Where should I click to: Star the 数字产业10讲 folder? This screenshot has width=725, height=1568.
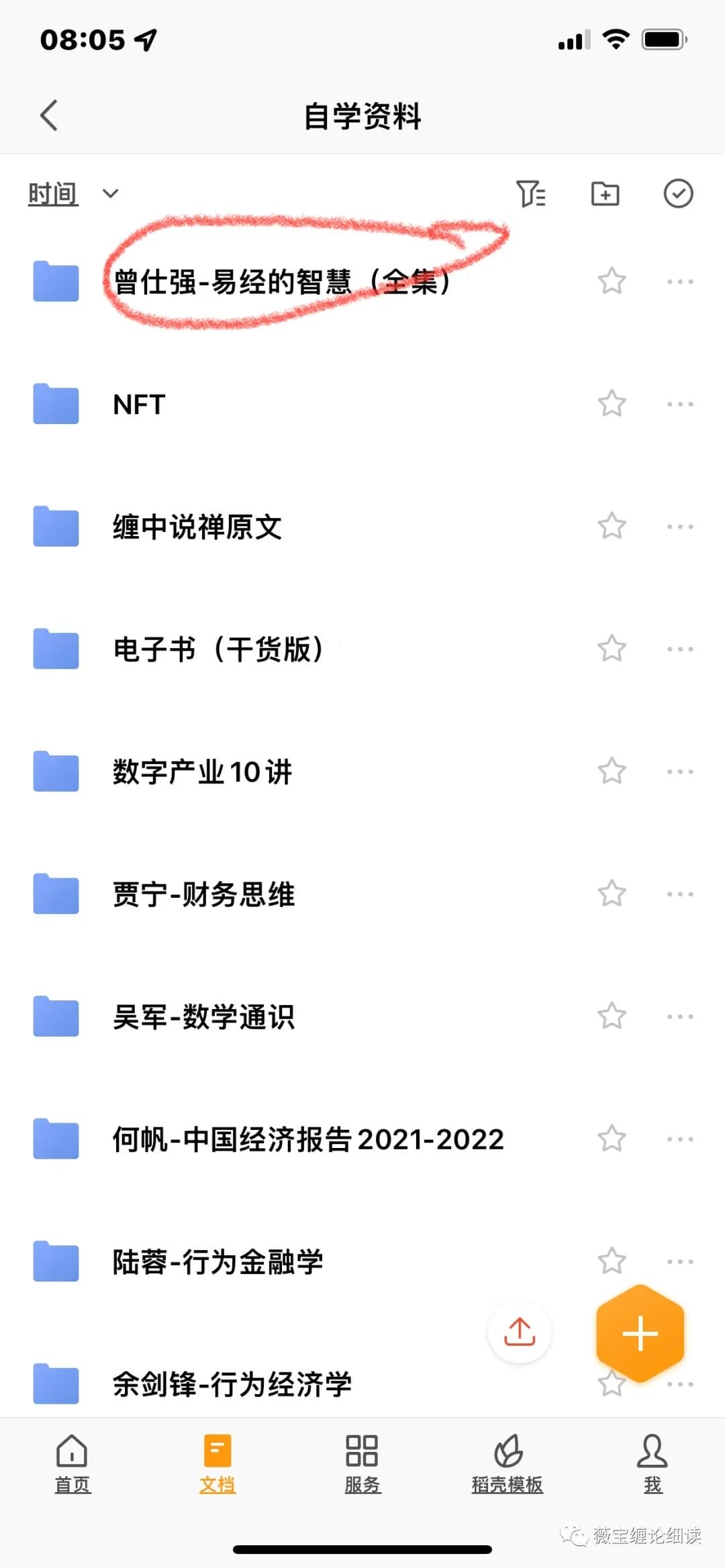coord(612,772)
